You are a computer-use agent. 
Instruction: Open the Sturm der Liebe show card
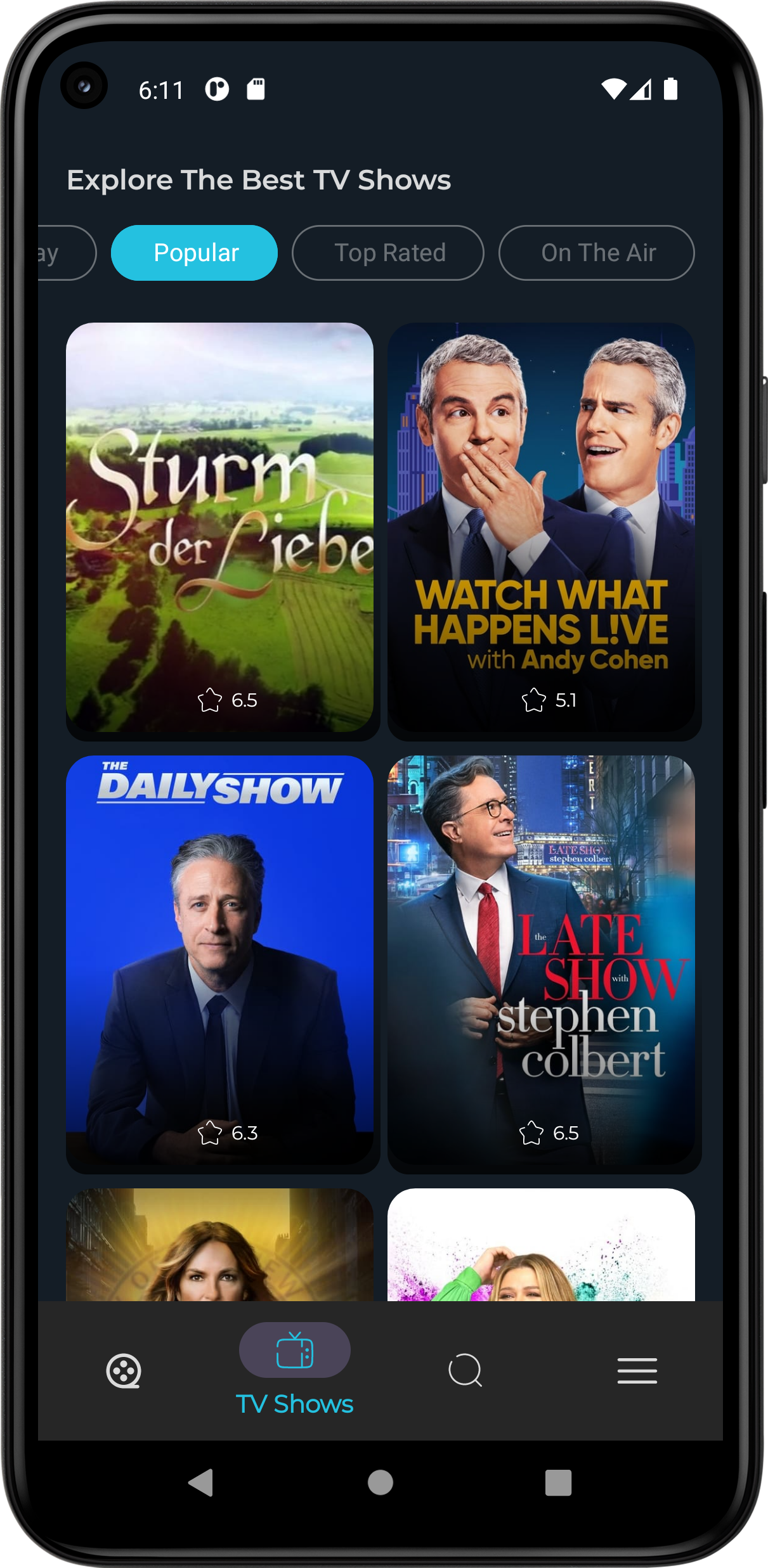(x=219, y=527)
